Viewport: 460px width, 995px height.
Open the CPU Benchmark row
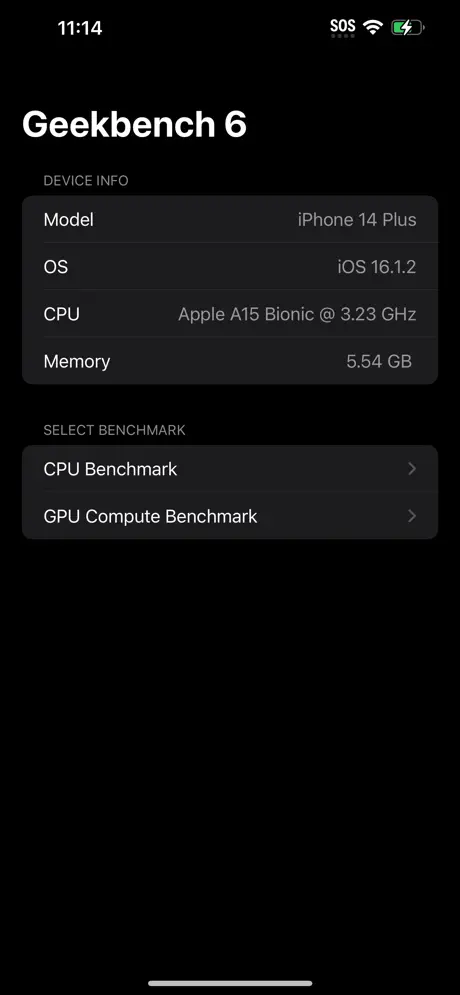230,469
